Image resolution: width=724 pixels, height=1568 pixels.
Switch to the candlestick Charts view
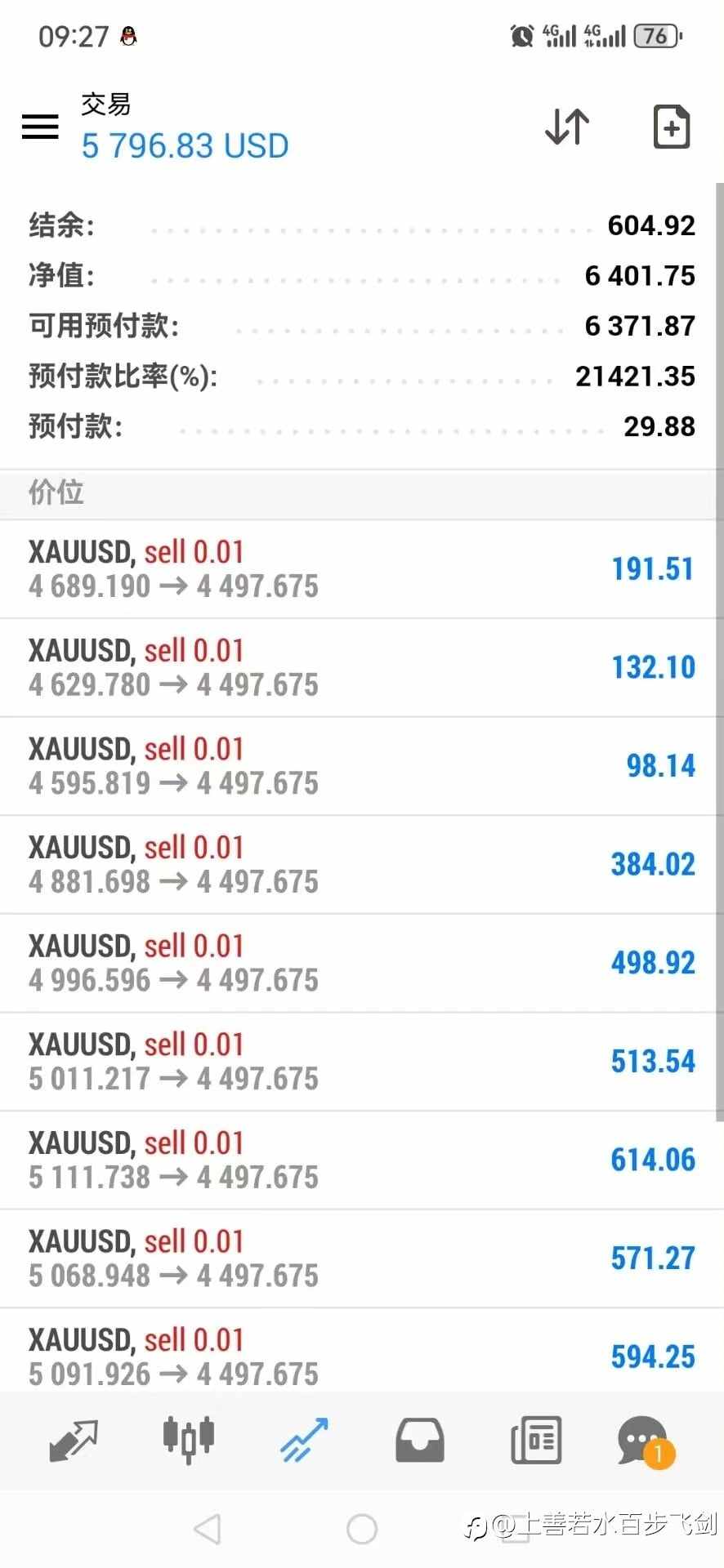pyautogui.click(x=188, y=1440)
